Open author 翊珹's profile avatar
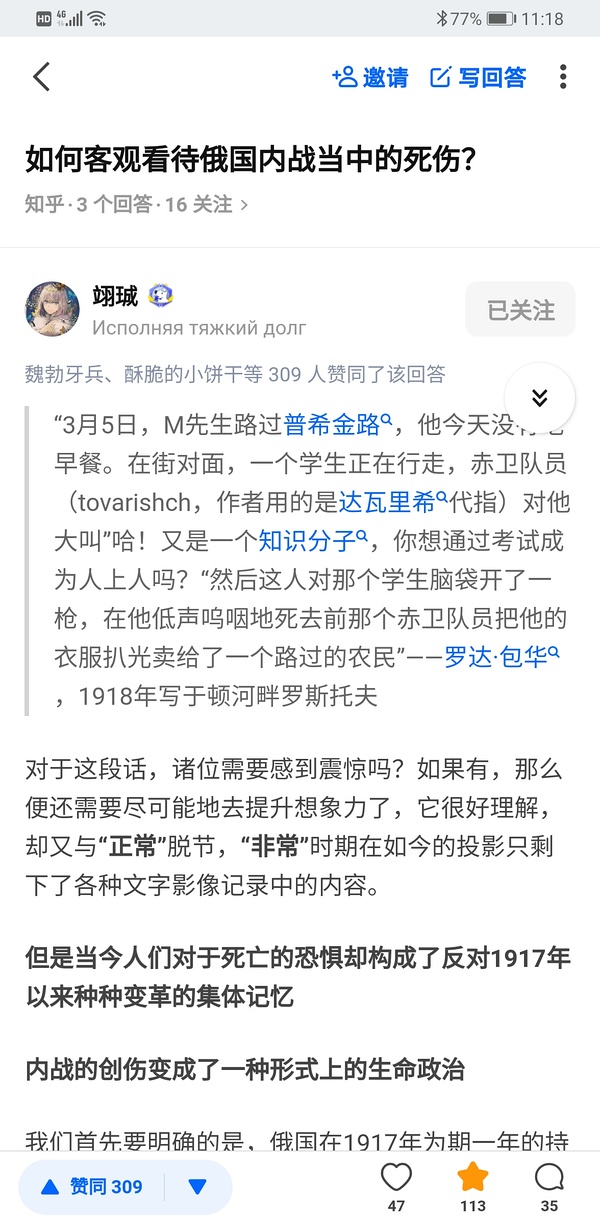This screenshot has height=1224, width=600. coord(52,309)
